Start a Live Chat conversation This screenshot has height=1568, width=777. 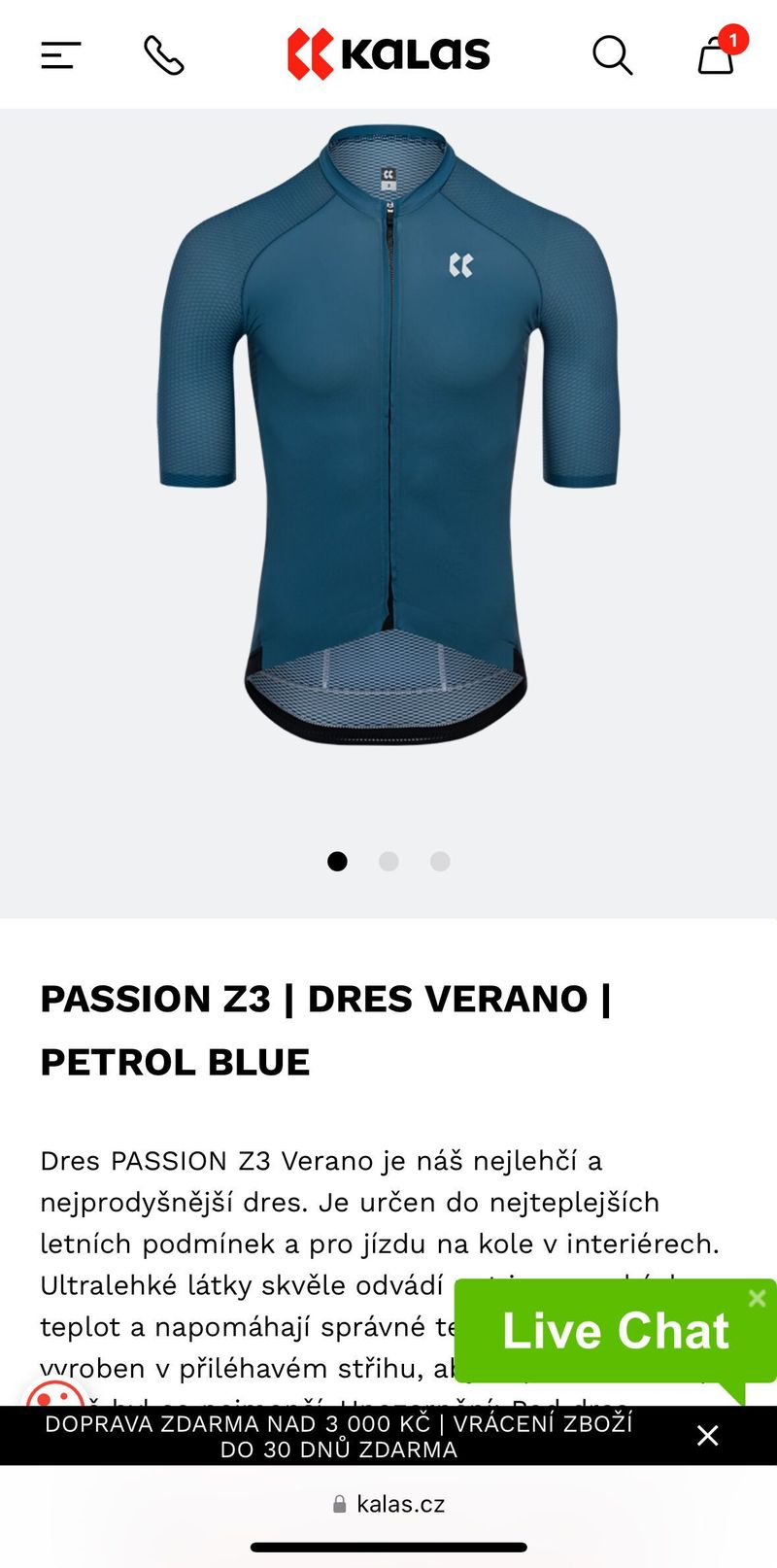tap(614, 1332)
